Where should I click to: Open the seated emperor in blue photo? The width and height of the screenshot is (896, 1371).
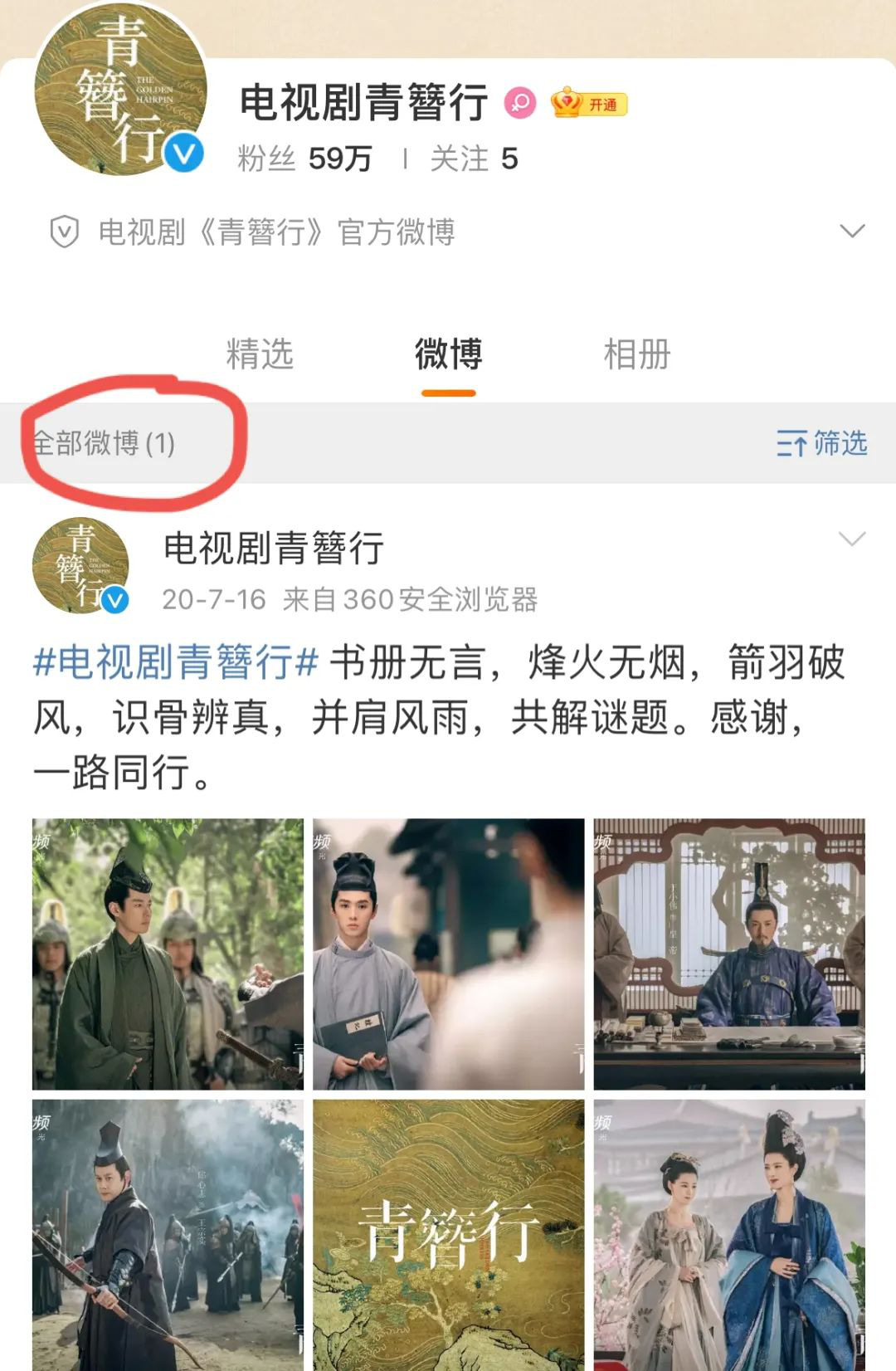tap(729, 954)
